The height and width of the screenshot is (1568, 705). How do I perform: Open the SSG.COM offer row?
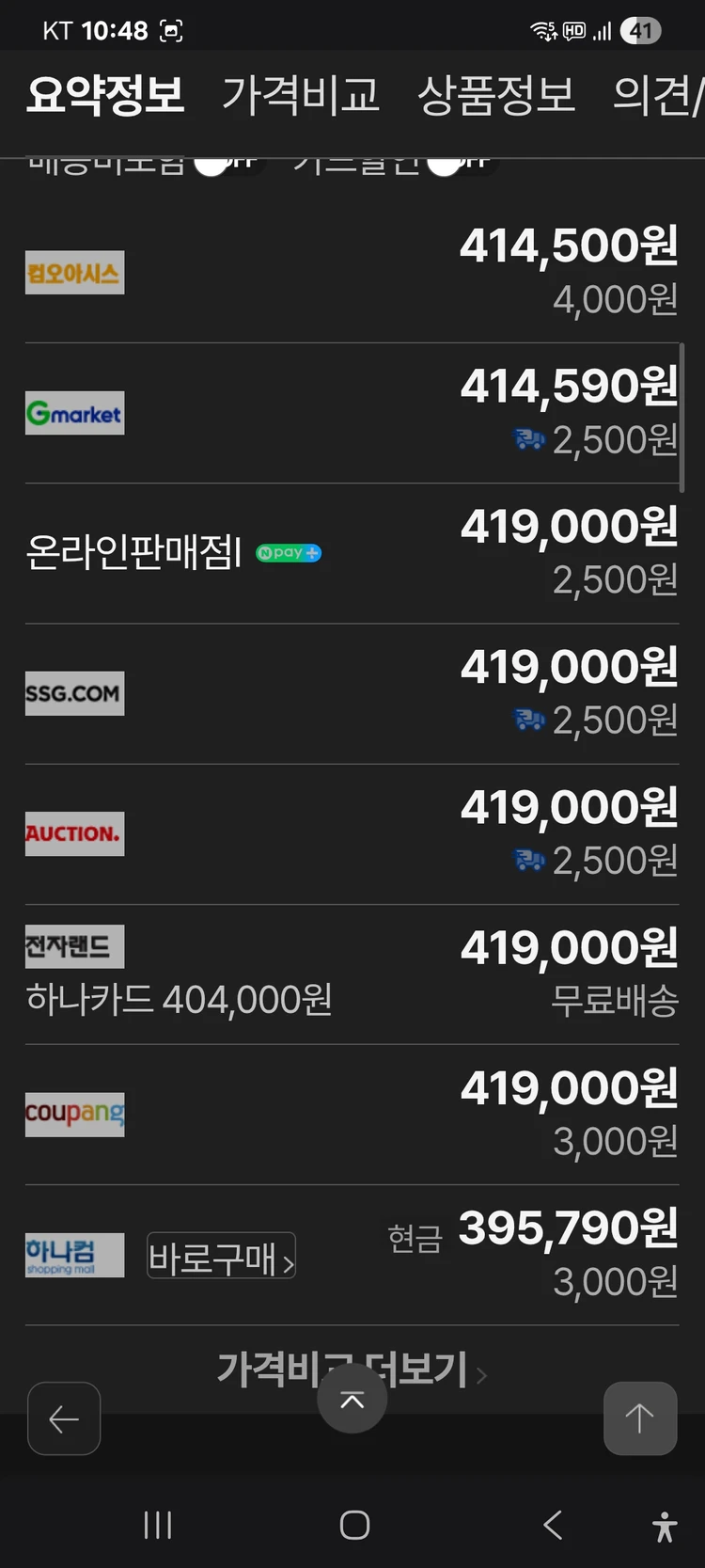click(352, 694)
